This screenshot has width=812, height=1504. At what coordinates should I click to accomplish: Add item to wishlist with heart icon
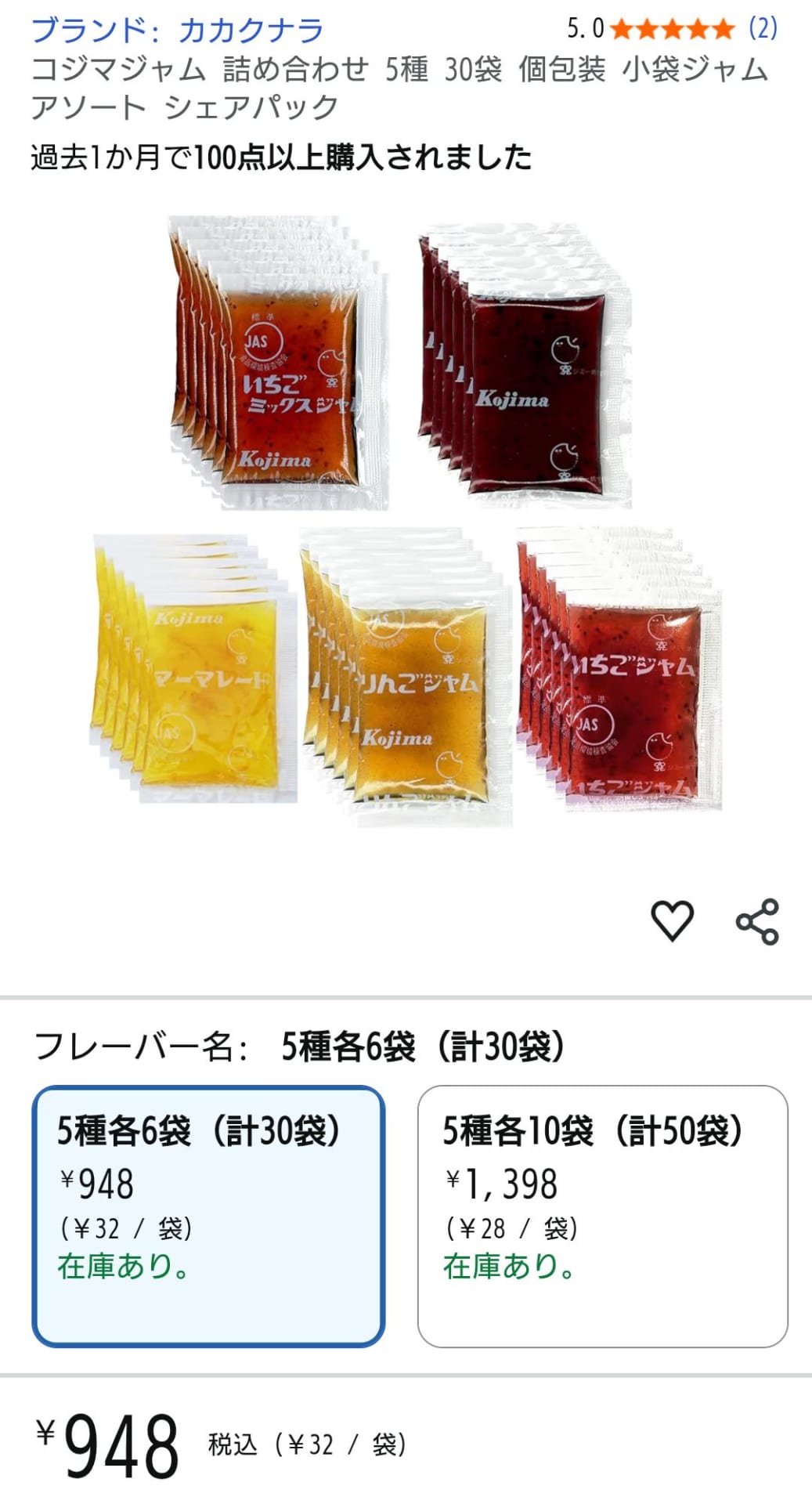coord(673,920)
